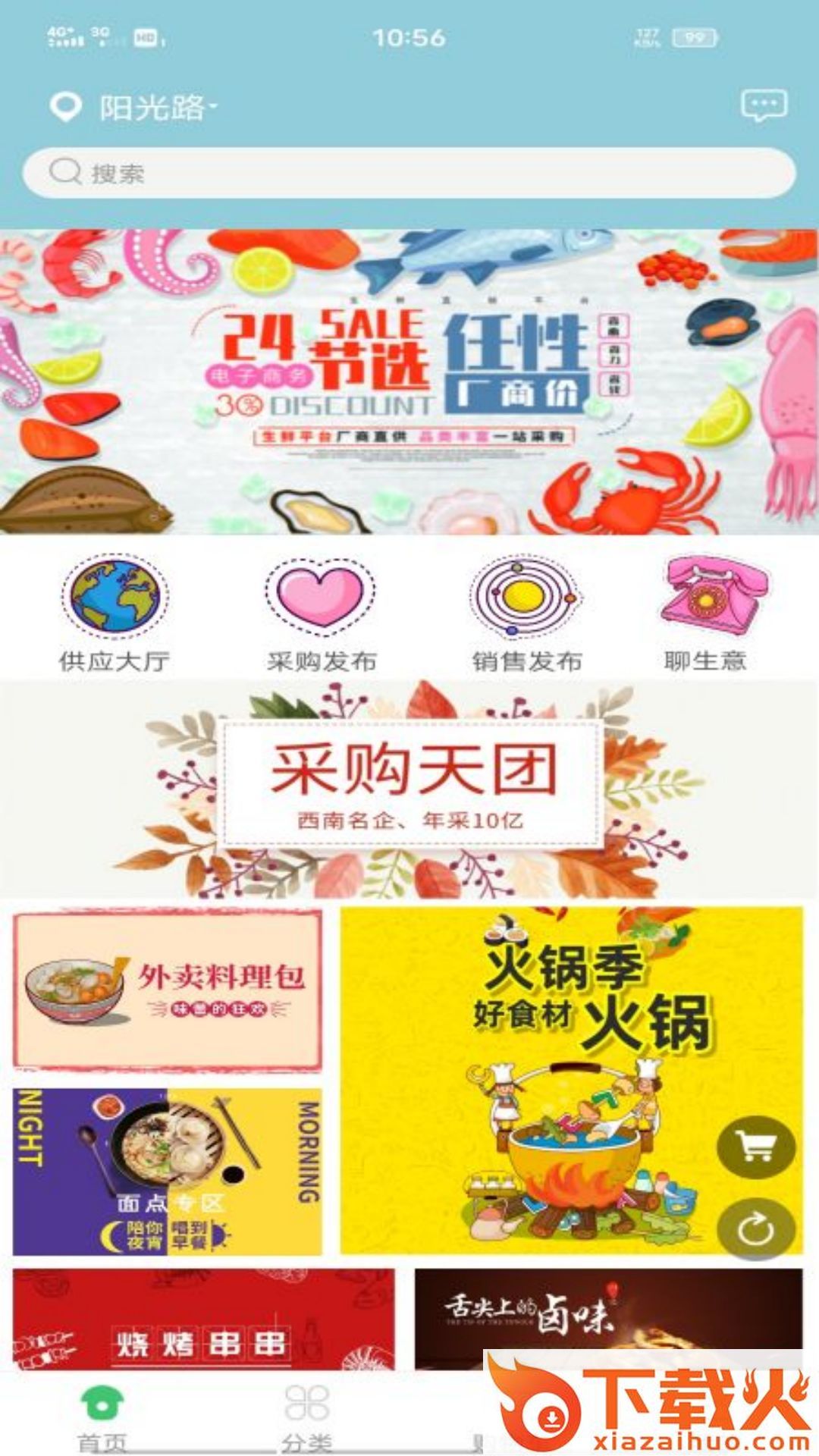Open the 烧烤串串 barbecue tile
The height and width of the screenshot is (1456, 819).
(203, 1319)
